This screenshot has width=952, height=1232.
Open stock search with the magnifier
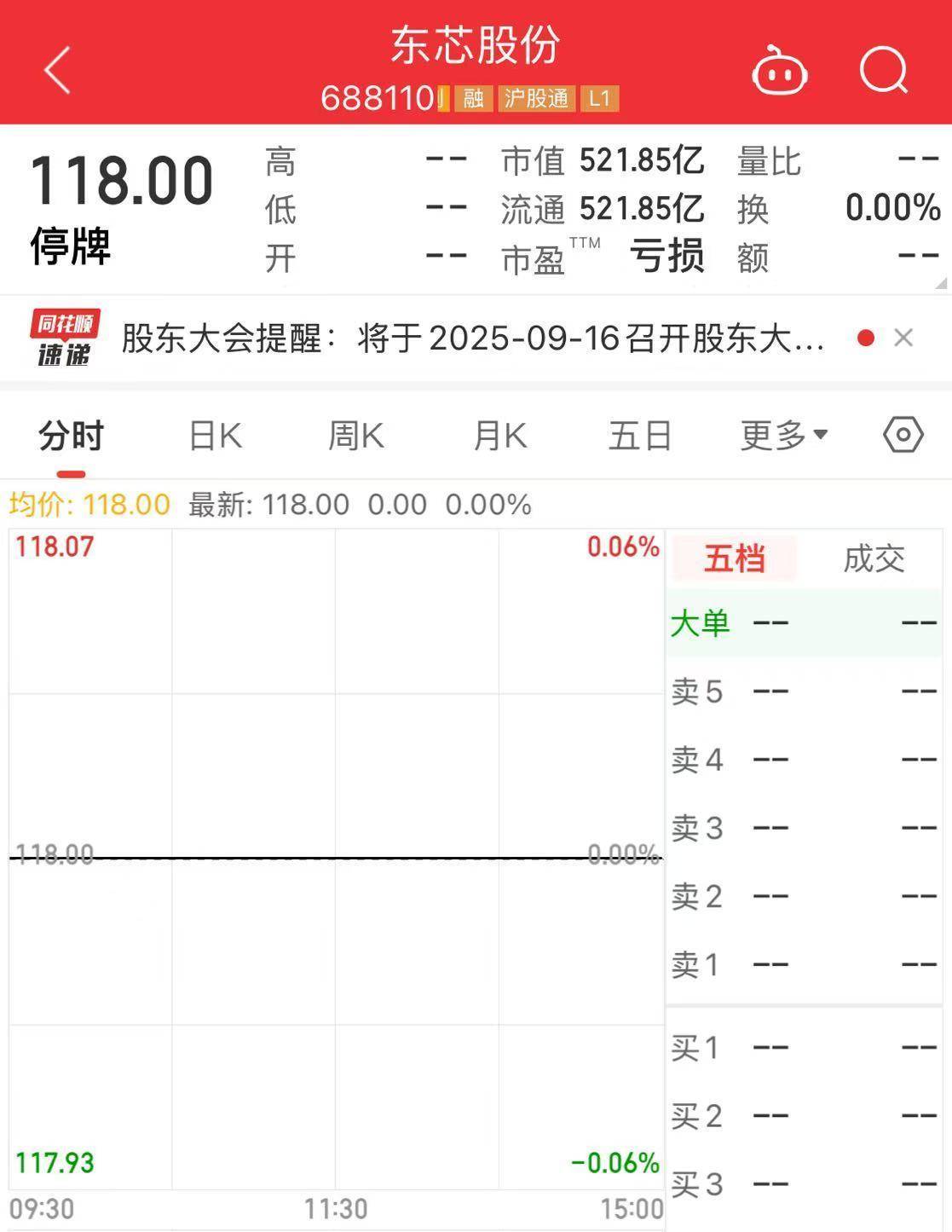[x=883, y=70]
